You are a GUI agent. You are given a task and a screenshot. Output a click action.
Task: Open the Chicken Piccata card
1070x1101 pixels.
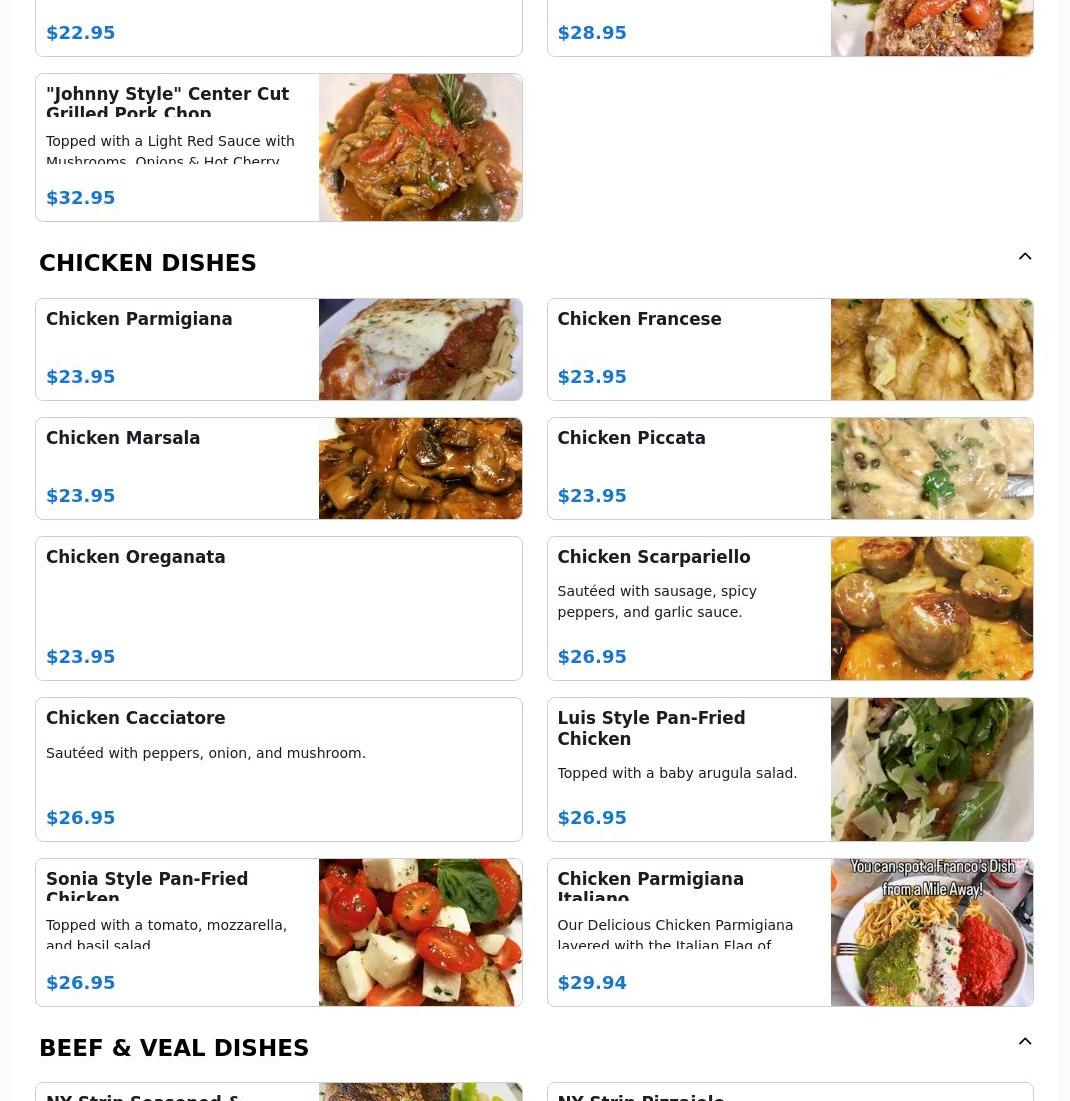click(789, 468)
